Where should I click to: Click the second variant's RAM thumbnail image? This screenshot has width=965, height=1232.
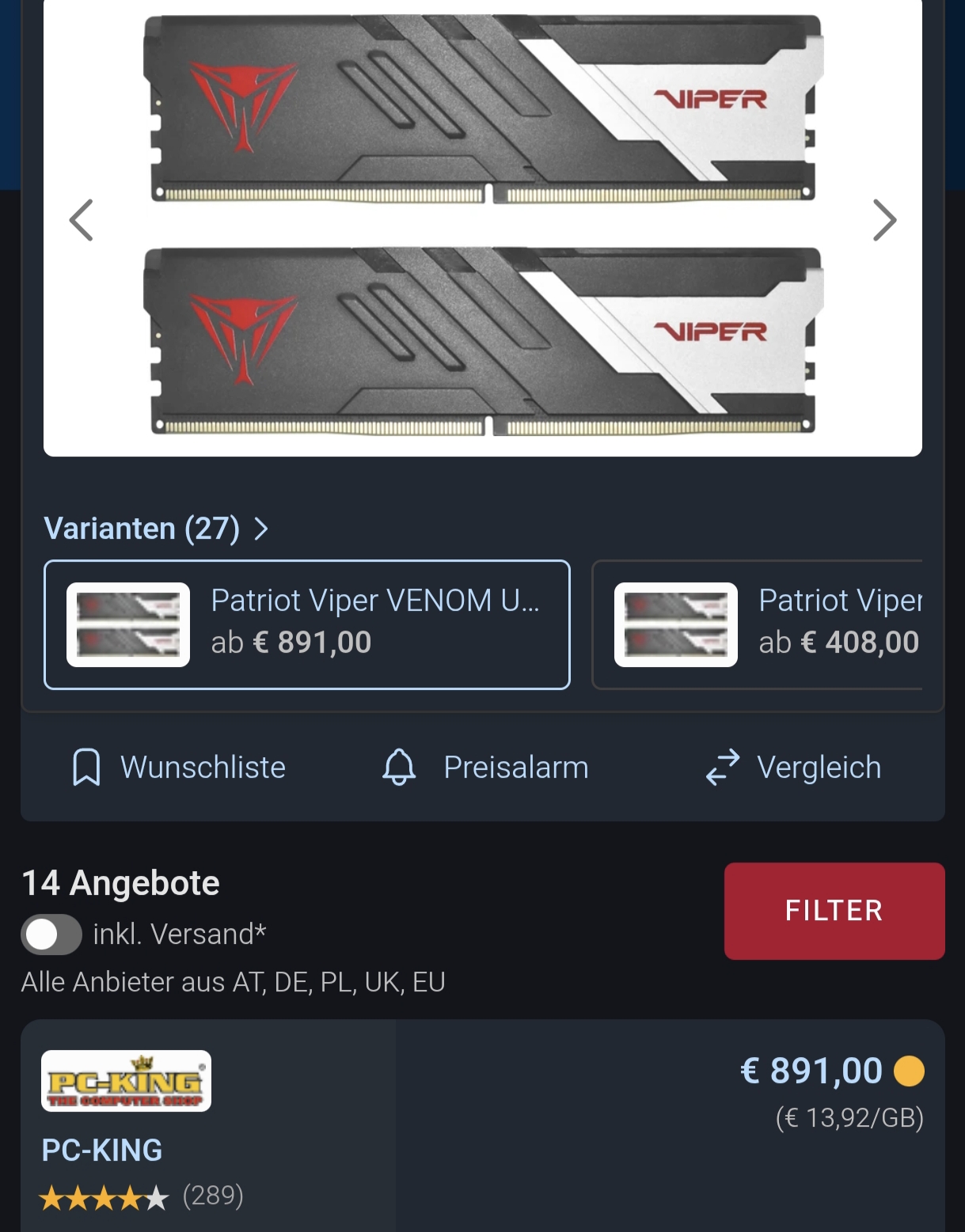coord(677,624)
